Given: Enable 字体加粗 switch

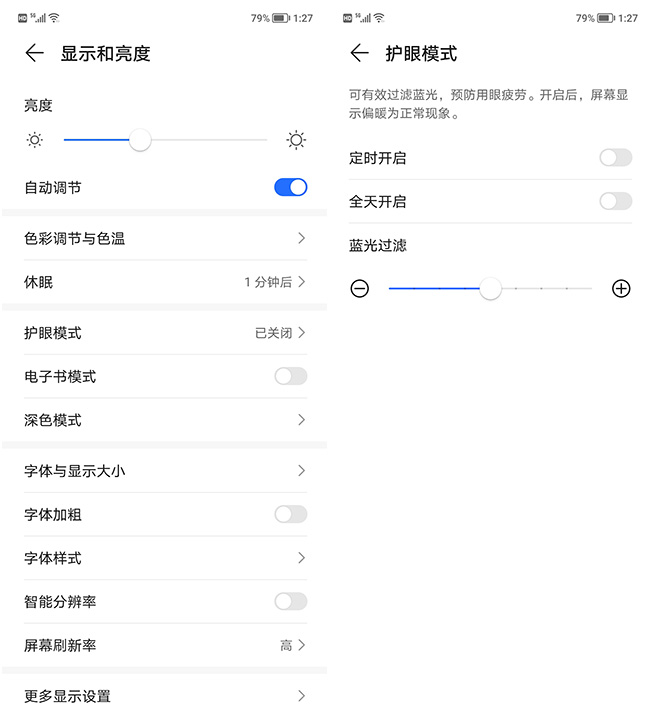Looking at the screenshot, I should [x=290, y=514].
